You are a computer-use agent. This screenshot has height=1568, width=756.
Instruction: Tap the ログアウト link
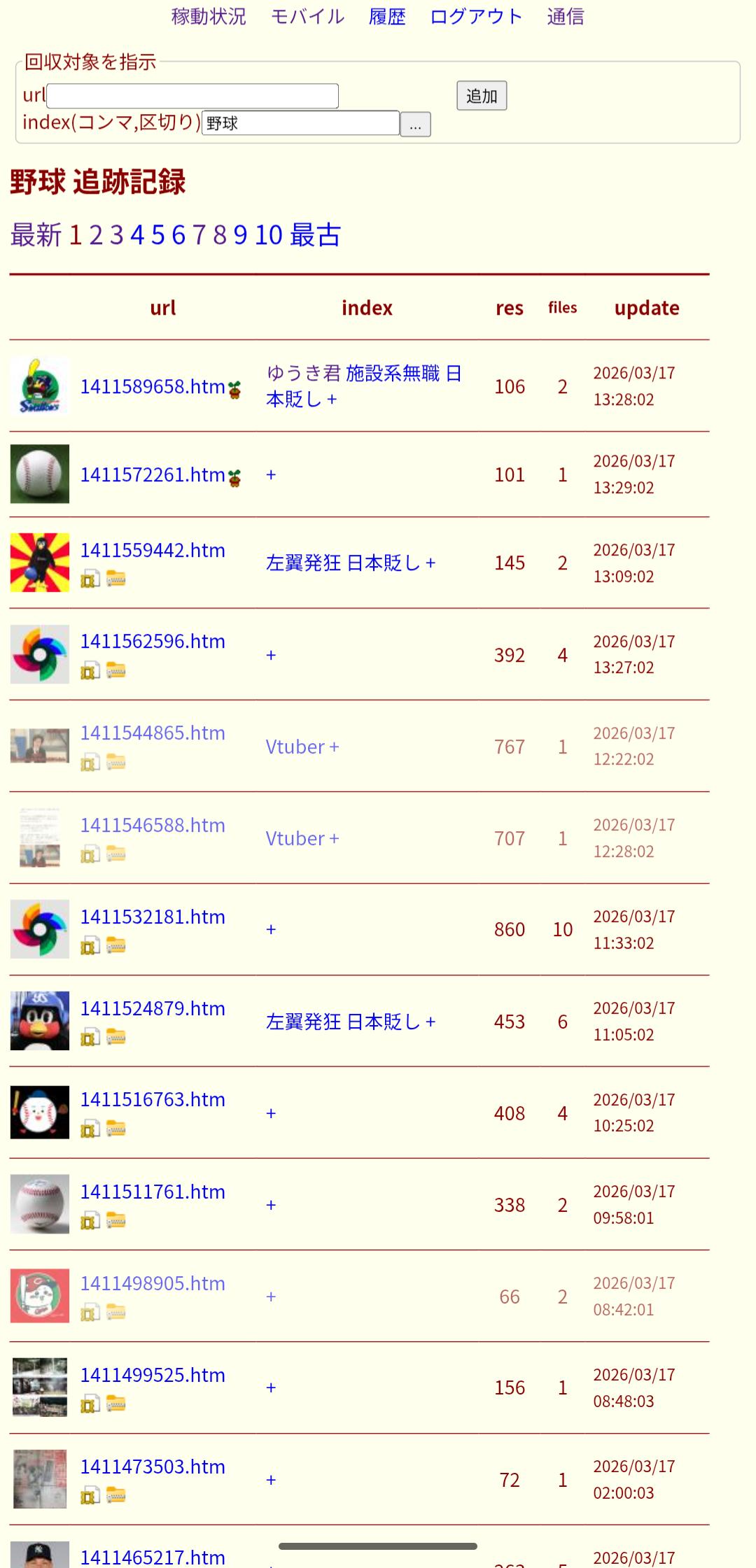coord(476,17)
